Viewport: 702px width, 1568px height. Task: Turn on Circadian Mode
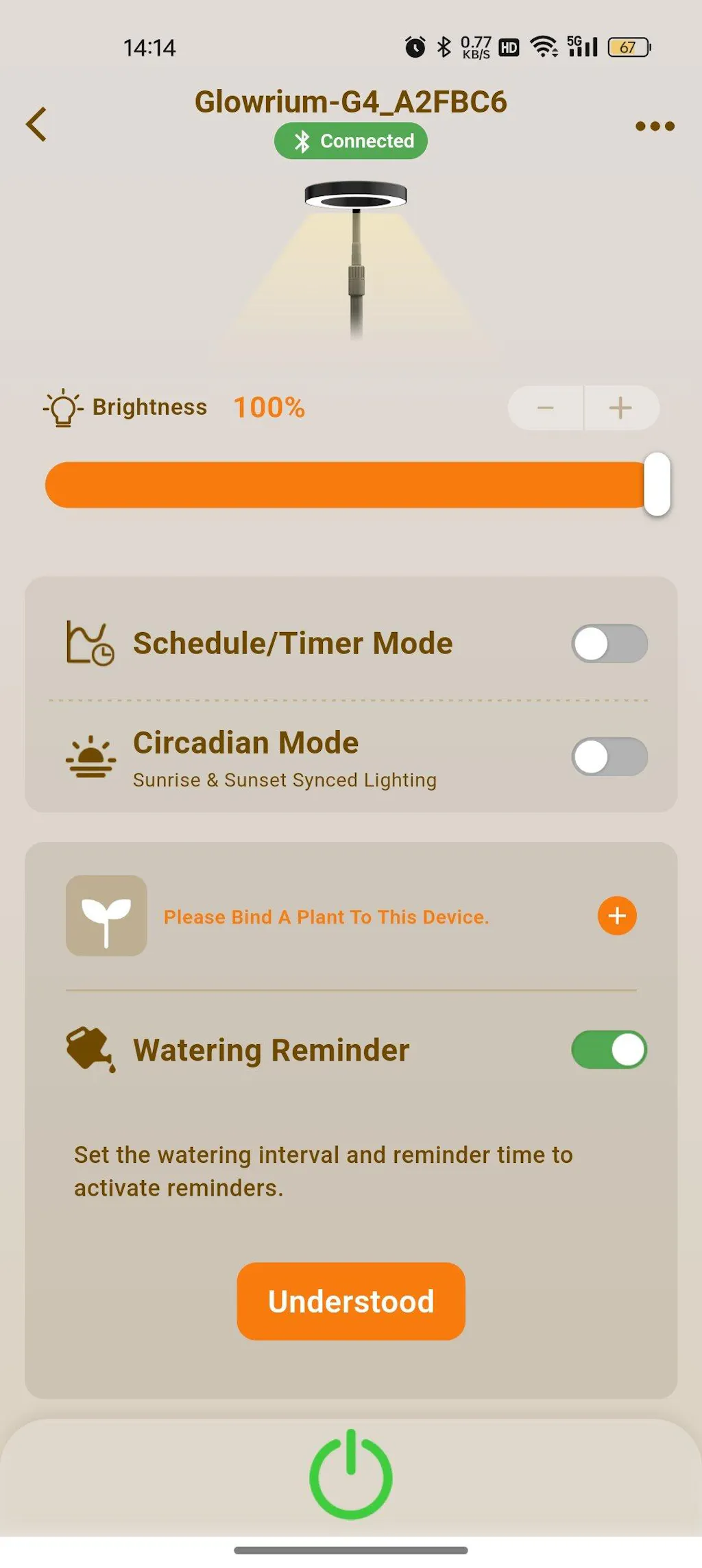pyautogui.click(x=609, y=757)
